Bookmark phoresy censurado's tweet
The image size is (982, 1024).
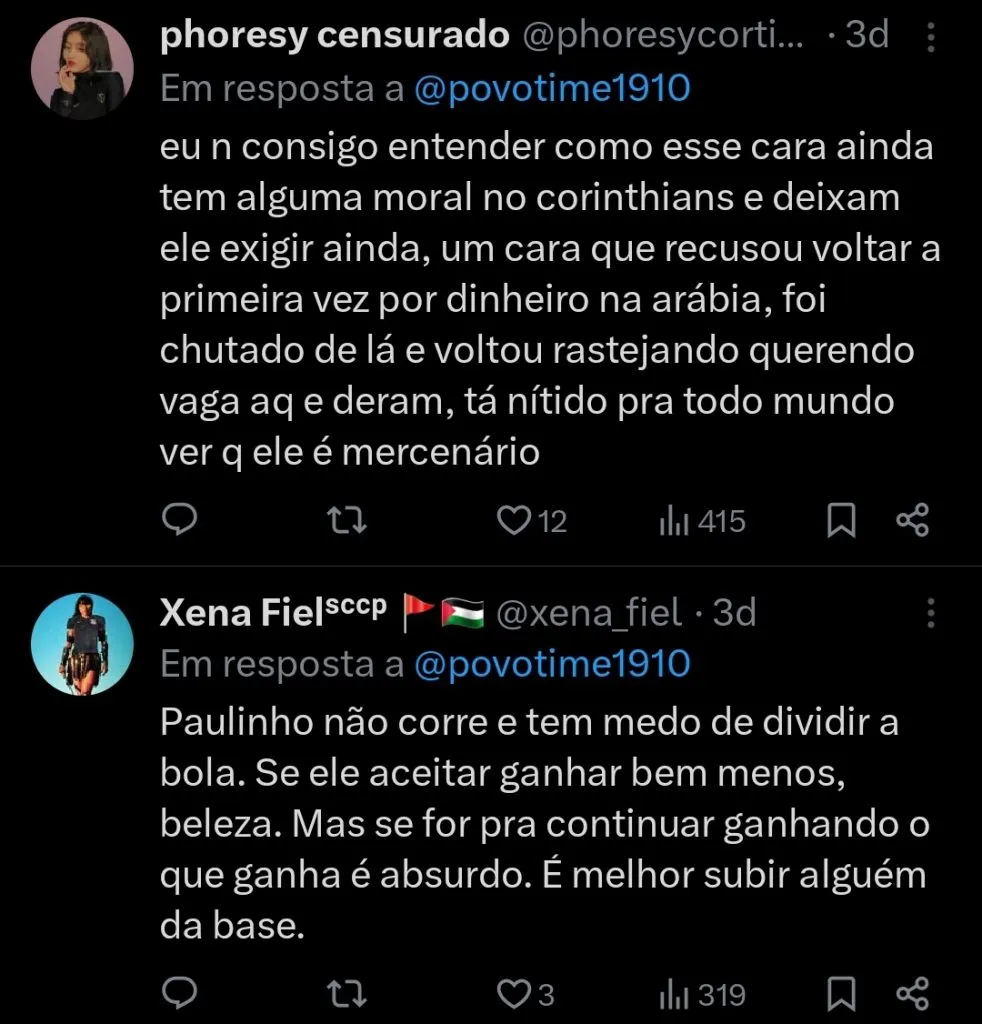(841, 519)
